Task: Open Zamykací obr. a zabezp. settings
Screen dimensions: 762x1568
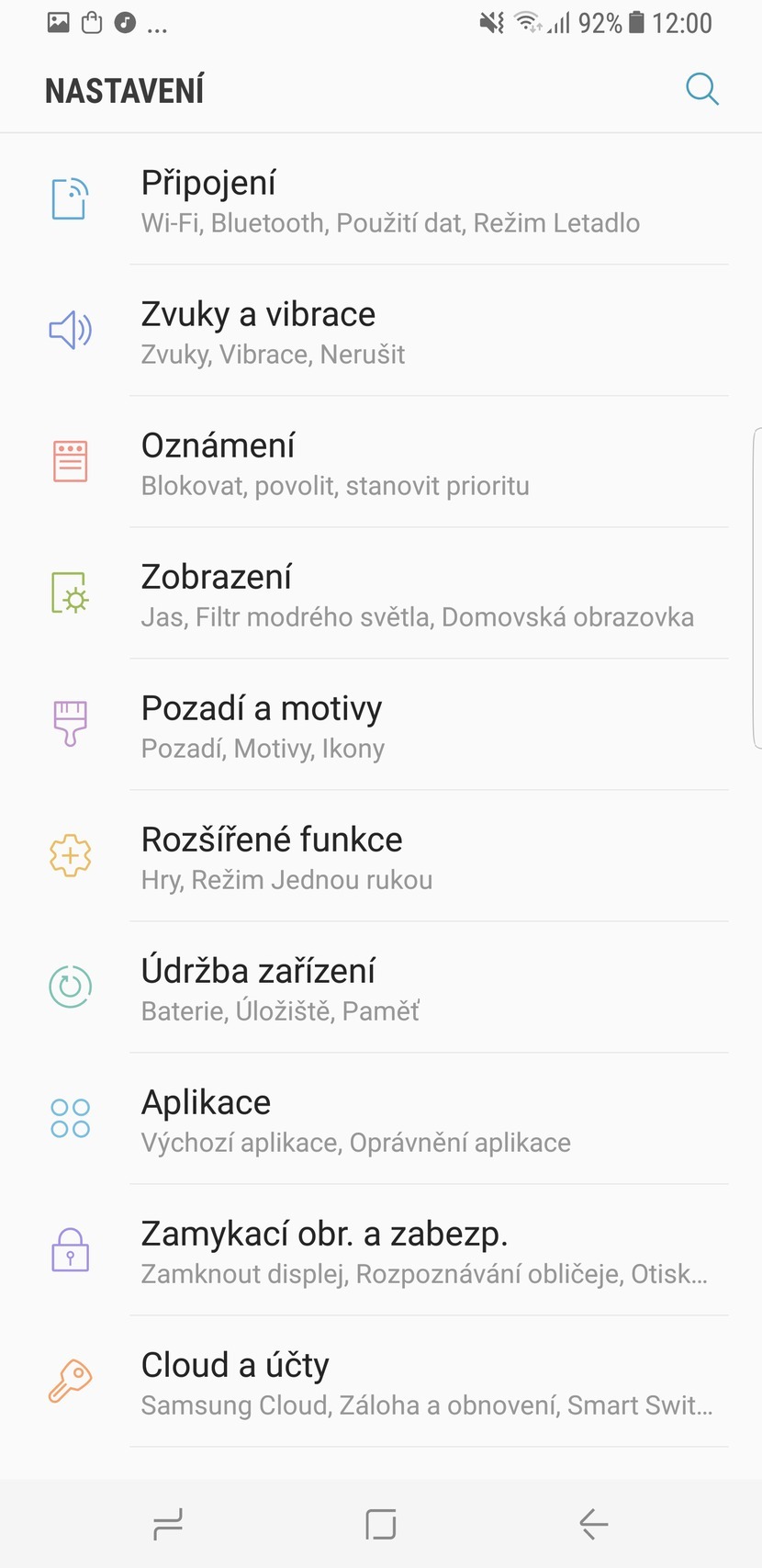Action: click(x=367, y=1249)
